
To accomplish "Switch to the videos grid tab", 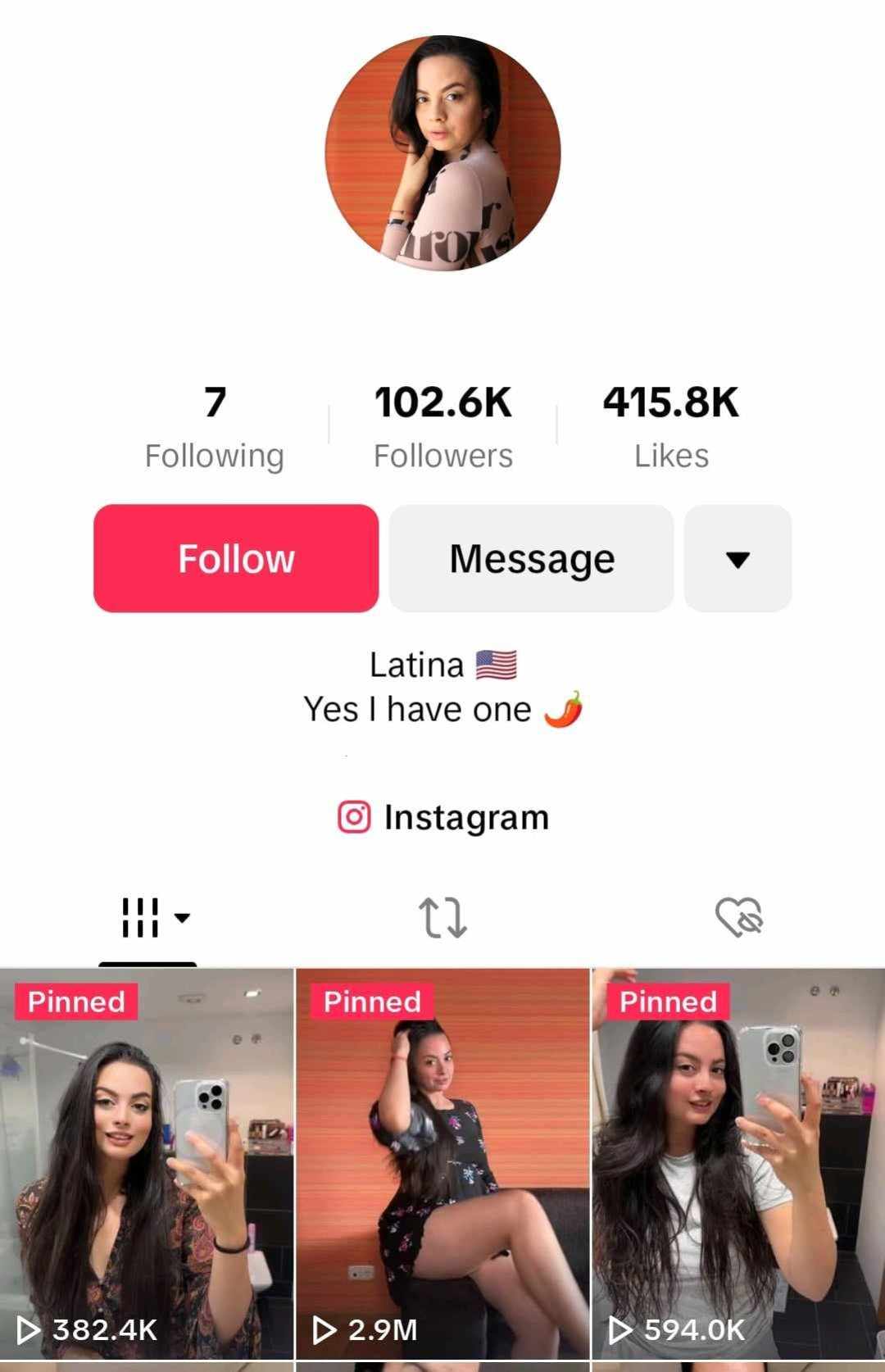I will [148, 917].
